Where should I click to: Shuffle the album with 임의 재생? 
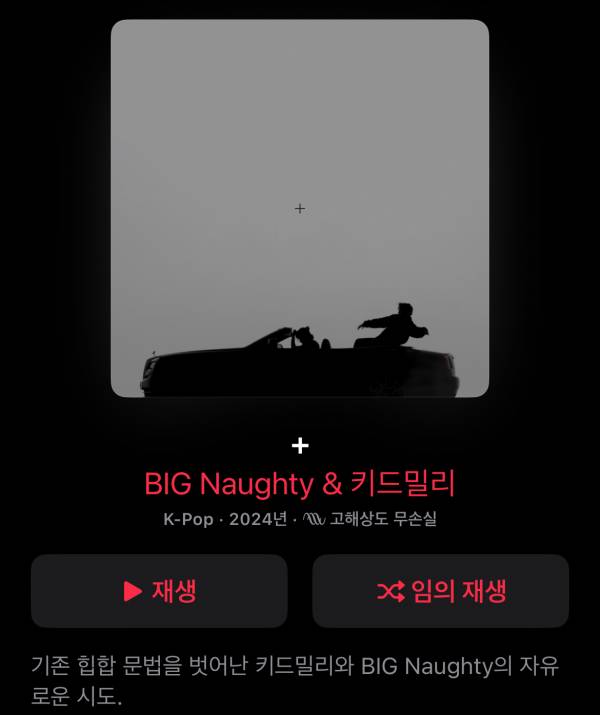[x=440, y=591]
